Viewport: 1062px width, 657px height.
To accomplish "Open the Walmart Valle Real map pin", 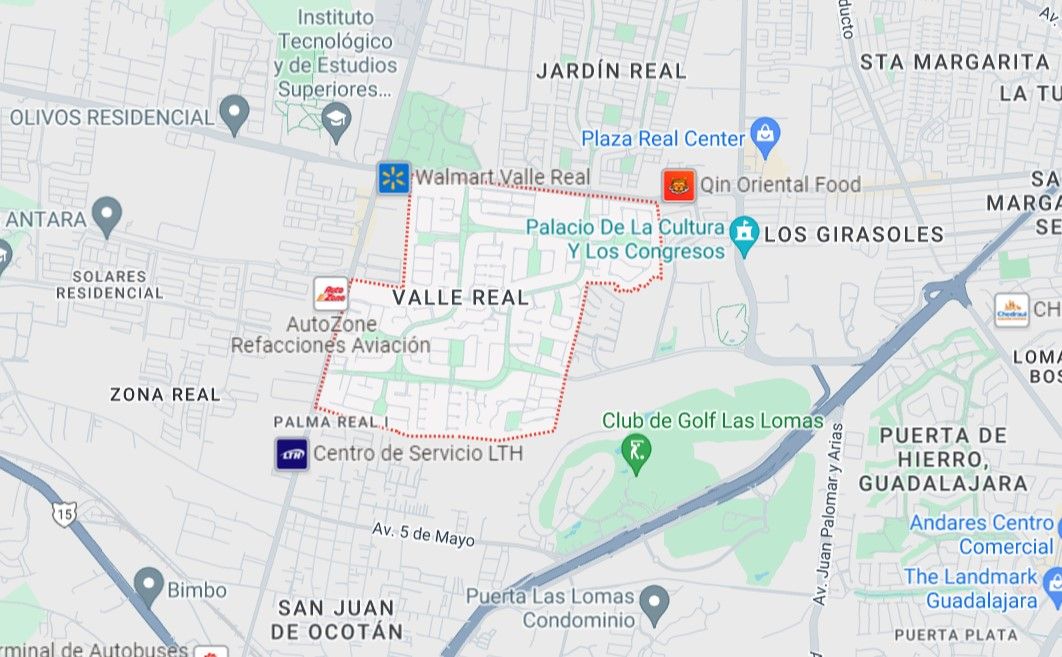I will [394, 177].
